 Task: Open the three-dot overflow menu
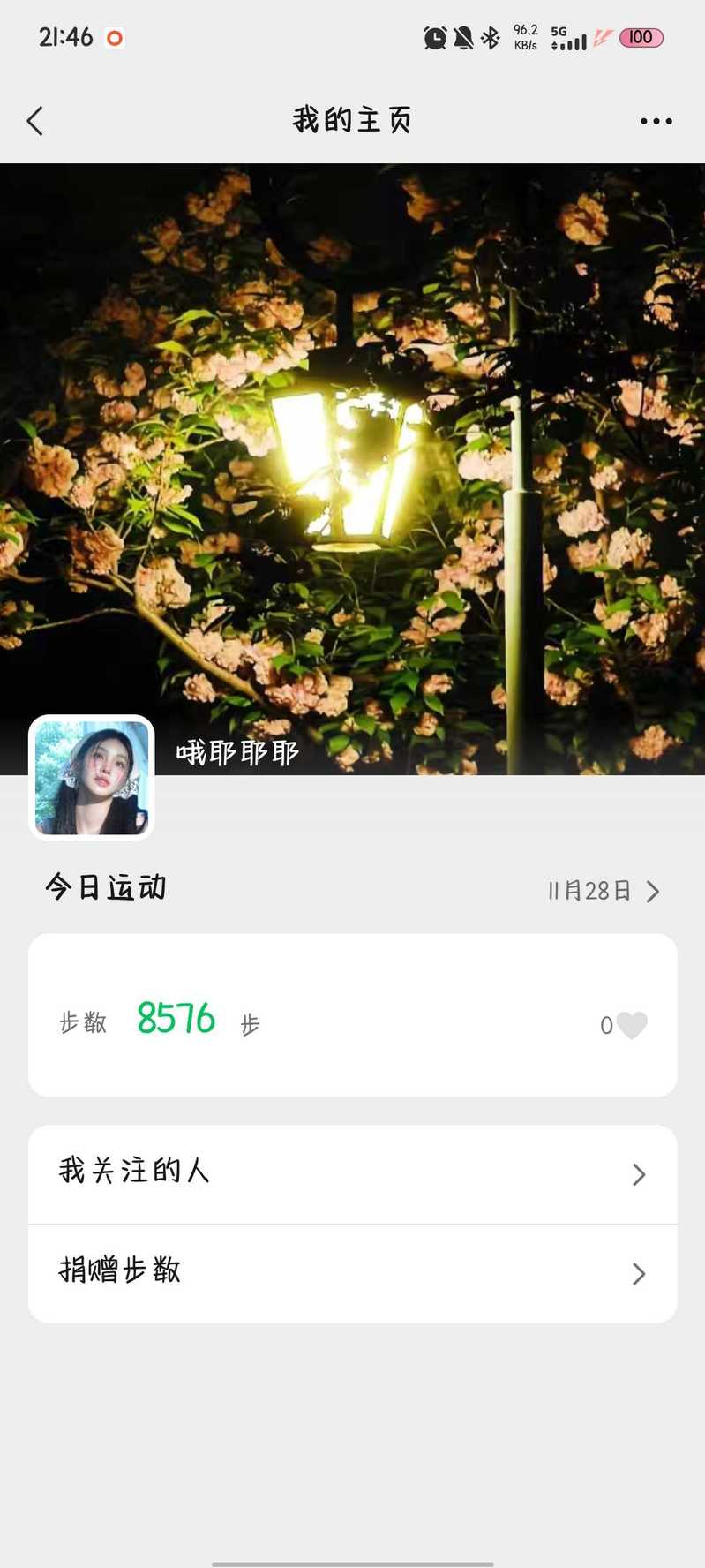(x=656, y=121)
